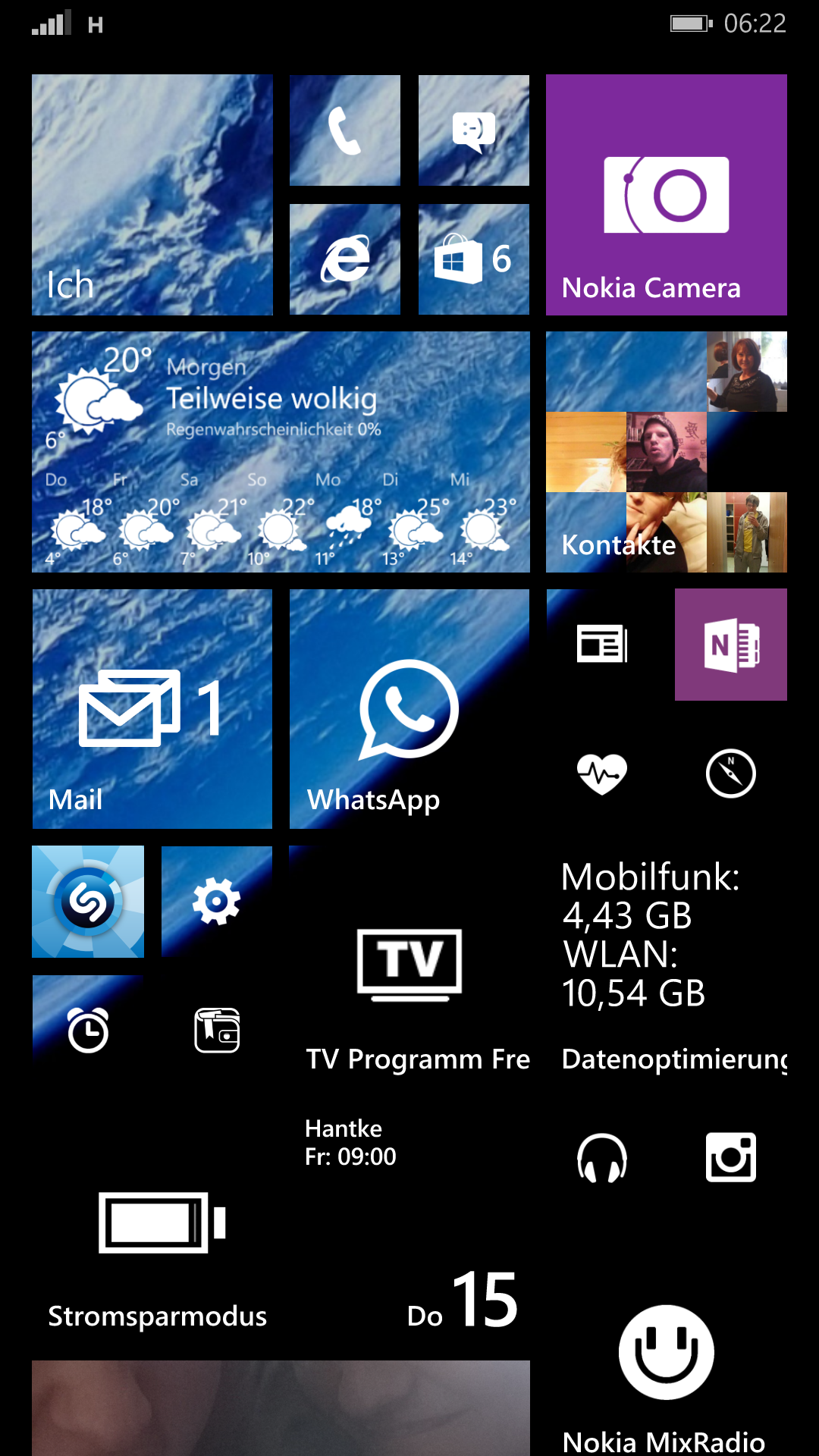
Task: Open the Alarms clock tile
Action: (88, 1031)
